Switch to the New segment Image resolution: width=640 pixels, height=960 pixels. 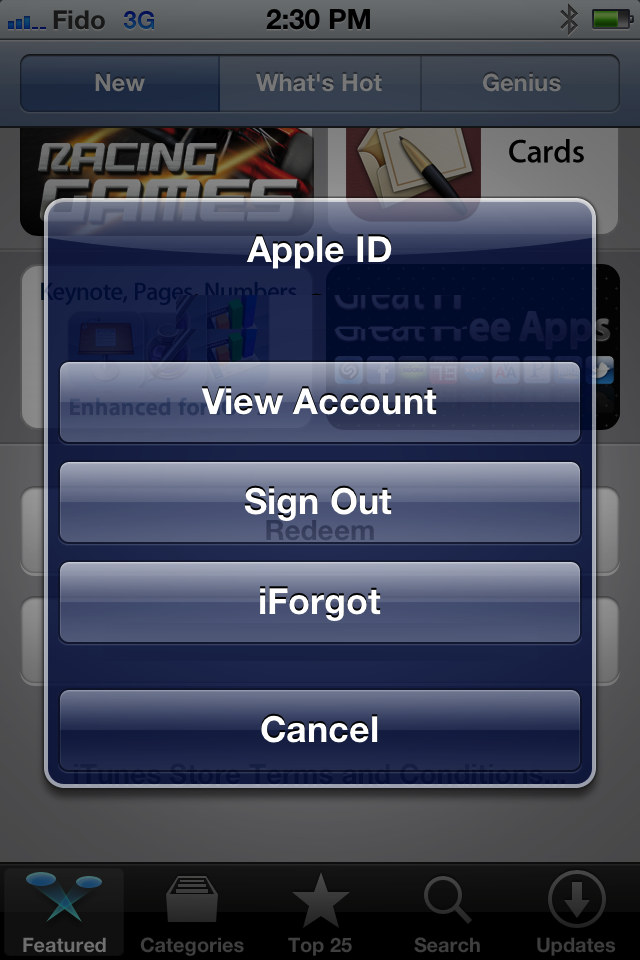click(x=120, y=83)
